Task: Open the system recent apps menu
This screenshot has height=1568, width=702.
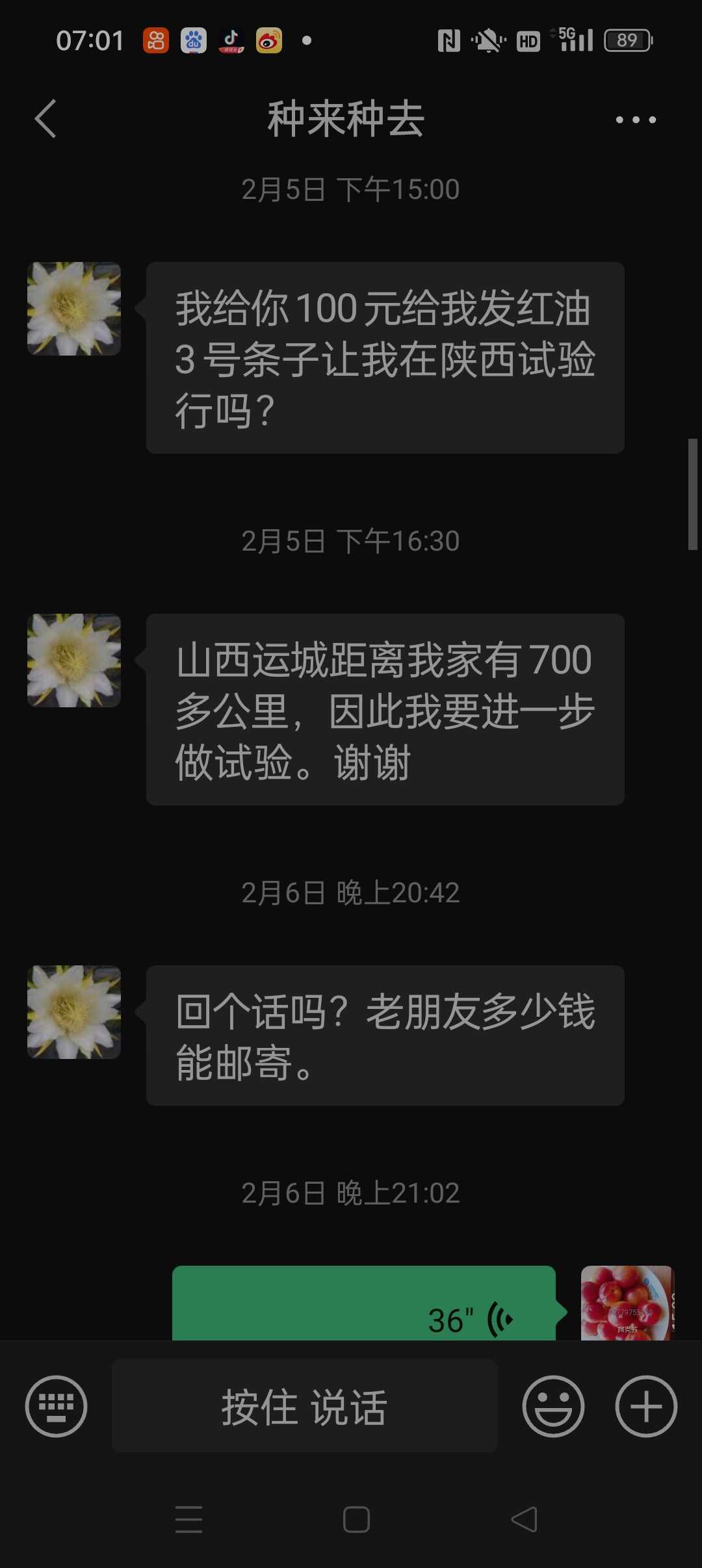Action: coord(189,1520)
